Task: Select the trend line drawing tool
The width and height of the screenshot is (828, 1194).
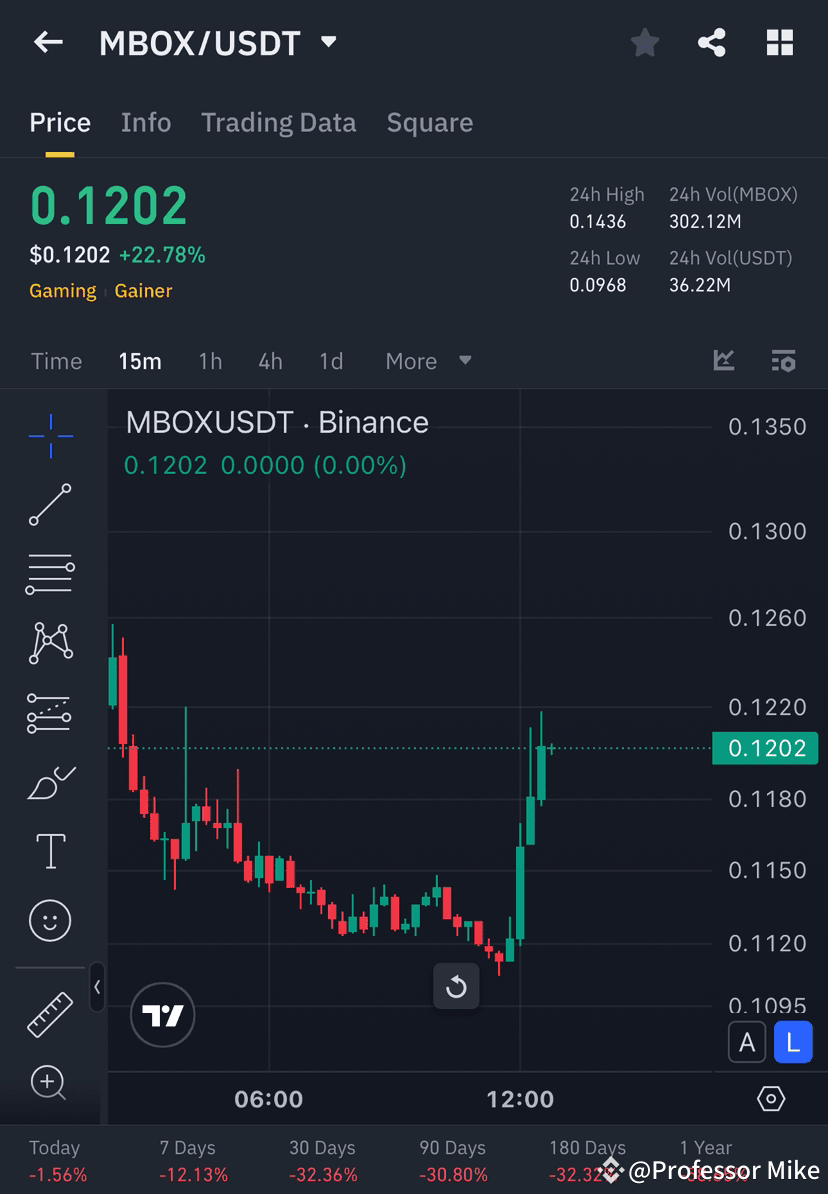Action: click(x=50, y=505)
